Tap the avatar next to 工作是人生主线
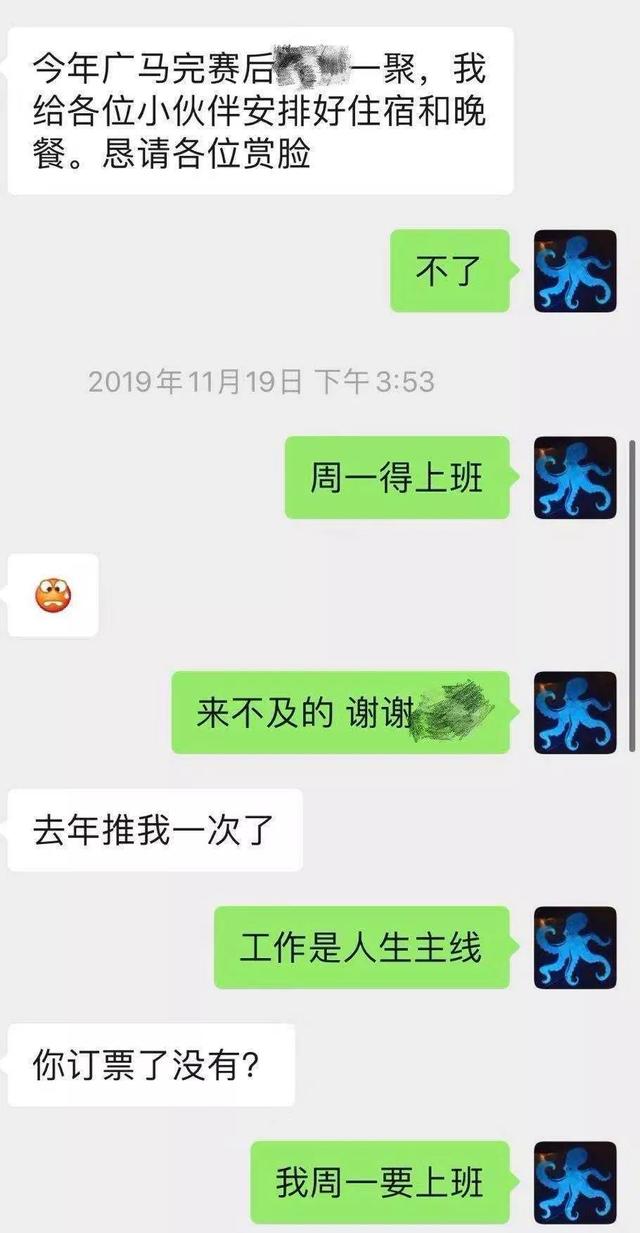This screenshot has width=640, height=1233. tap(574, 947)
